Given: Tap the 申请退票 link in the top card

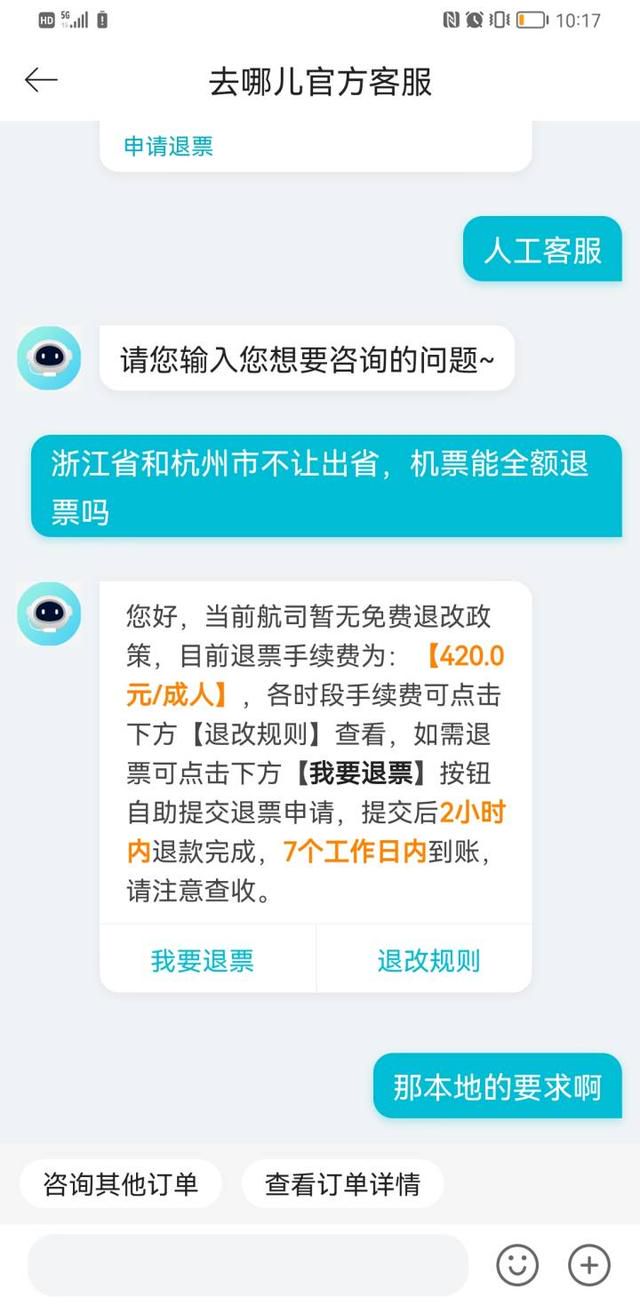Looking at the screenshot, I should [x=168, y=147].
